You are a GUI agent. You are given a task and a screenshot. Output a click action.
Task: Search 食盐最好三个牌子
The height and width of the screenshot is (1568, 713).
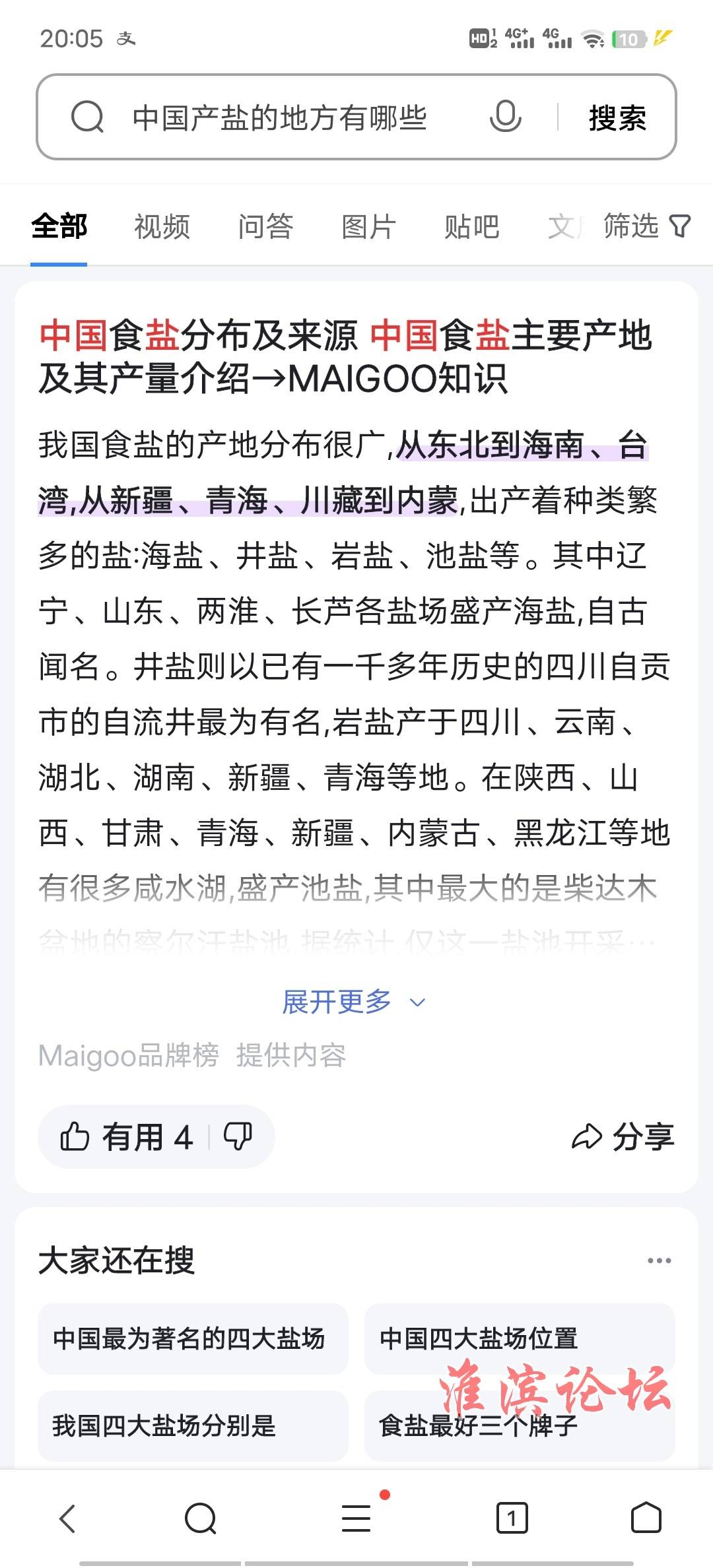pyautogui.click(x=519, y=1425)
